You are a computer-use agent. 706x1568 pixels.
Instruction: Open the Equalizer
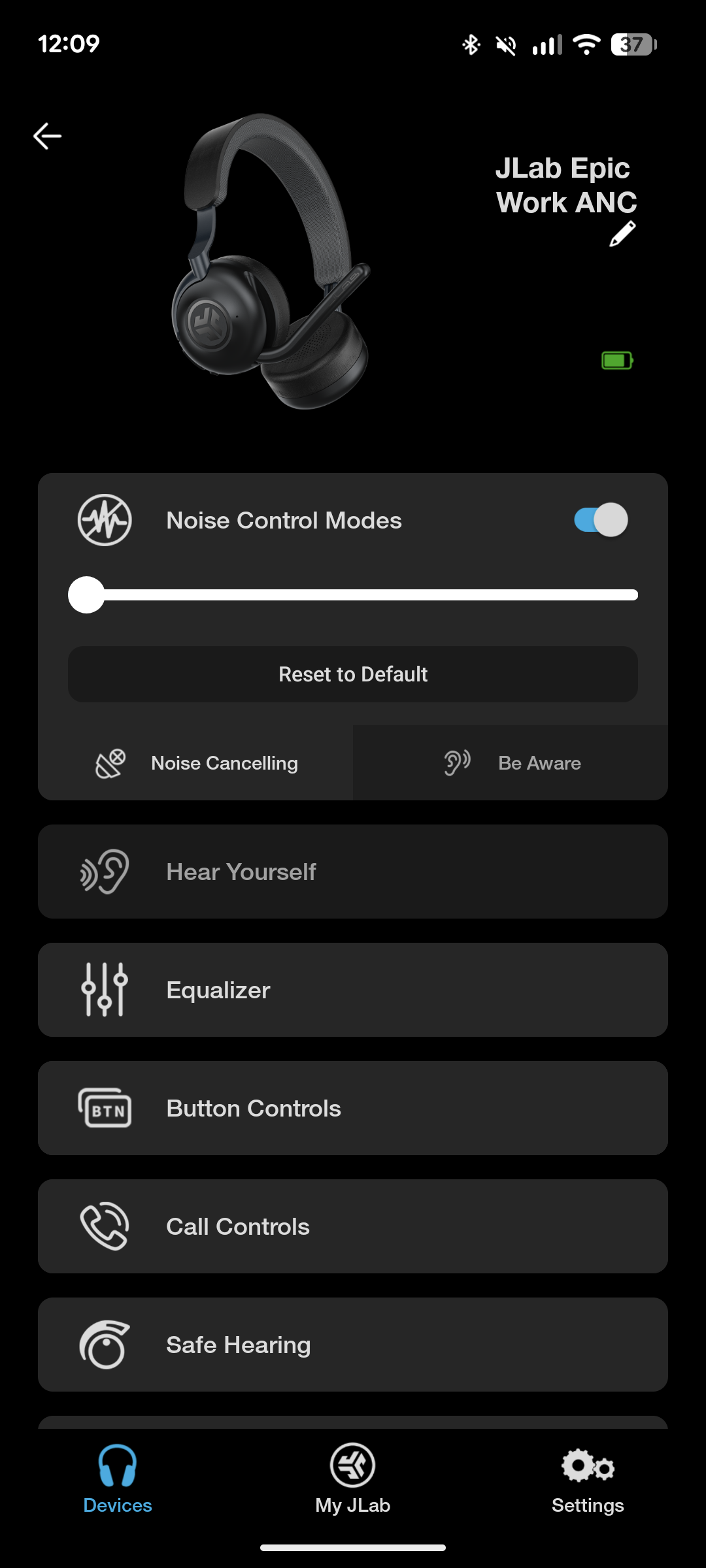[x=353, y=990]
